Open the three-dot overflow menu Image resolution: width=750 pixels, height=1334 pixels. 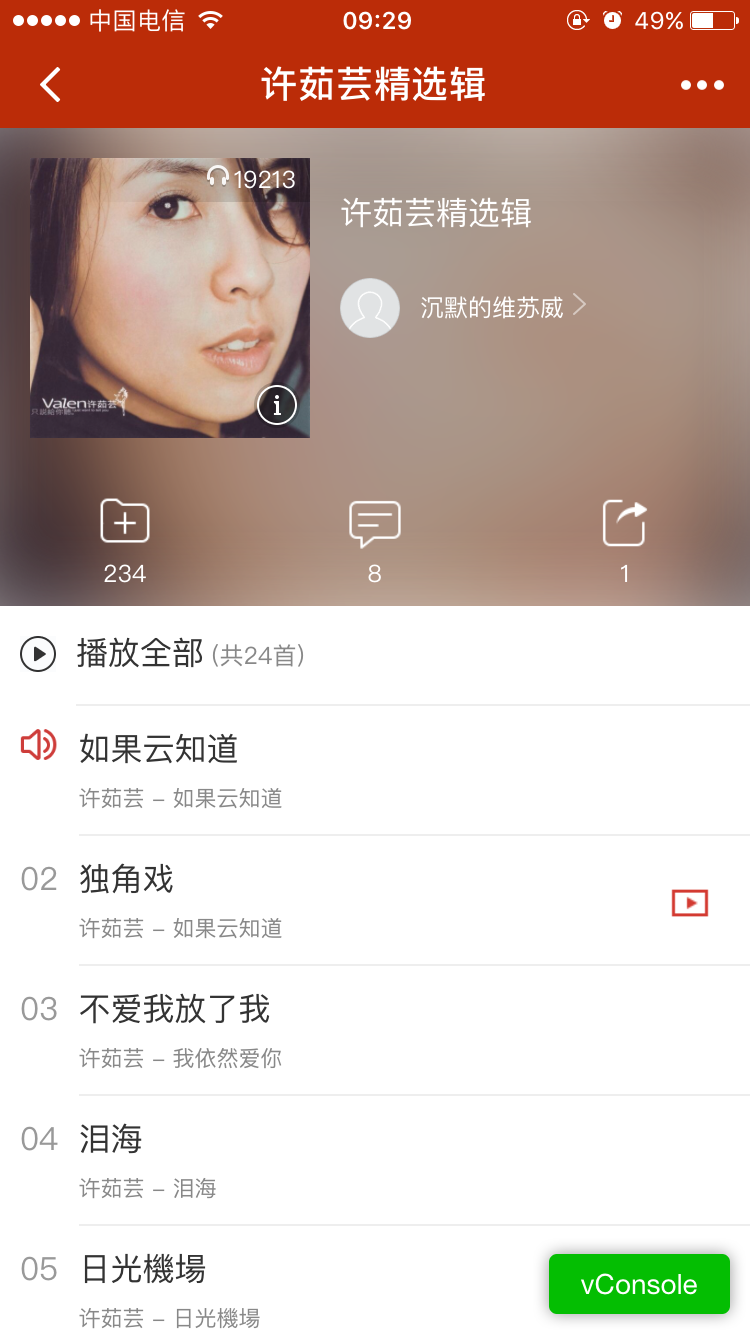click(702, 85)
